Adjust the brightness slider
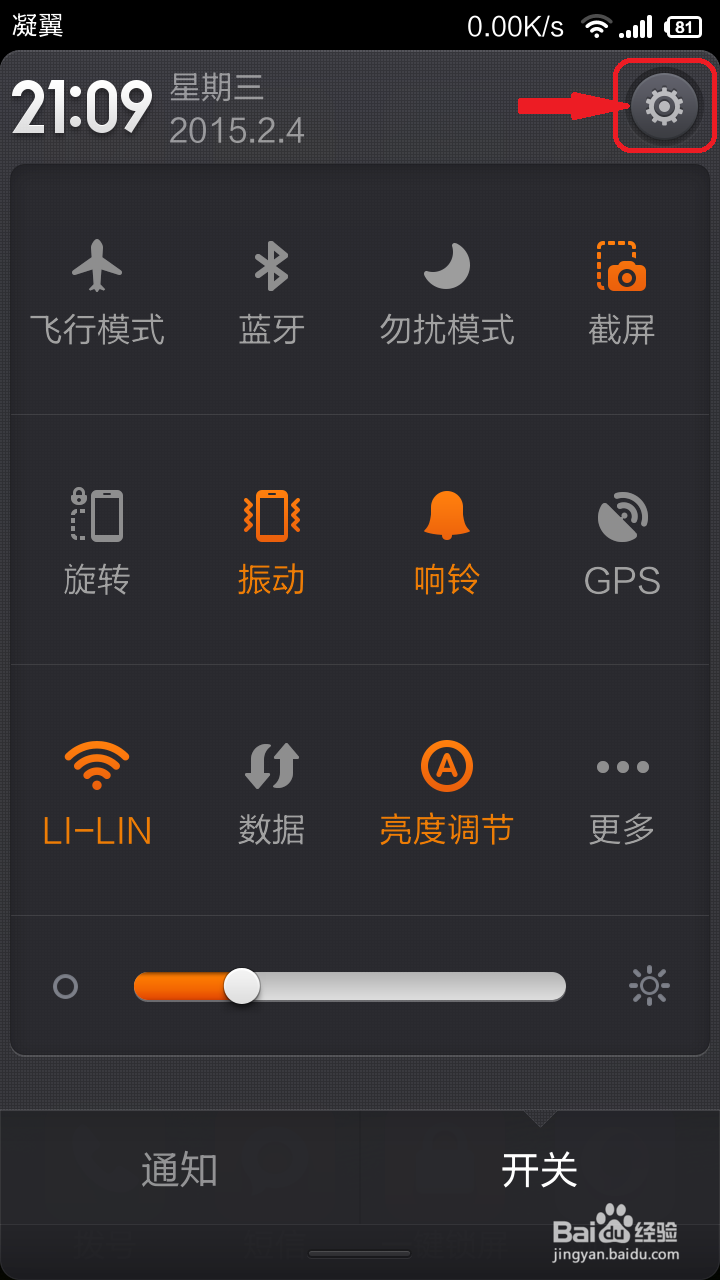 240,986
